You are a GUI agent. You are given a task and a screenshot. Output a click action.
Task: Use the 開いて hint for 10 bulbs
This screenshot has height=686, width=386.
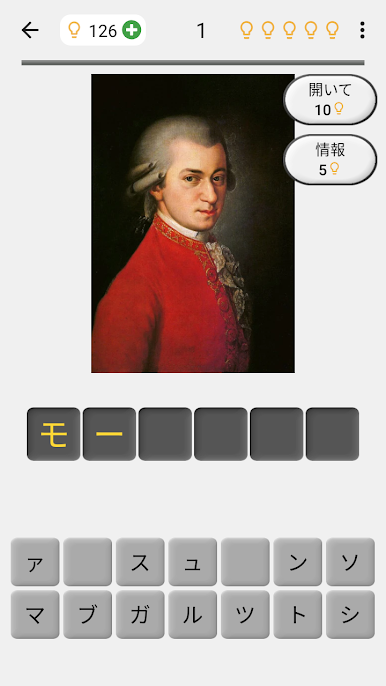click(x=330, y=99)
